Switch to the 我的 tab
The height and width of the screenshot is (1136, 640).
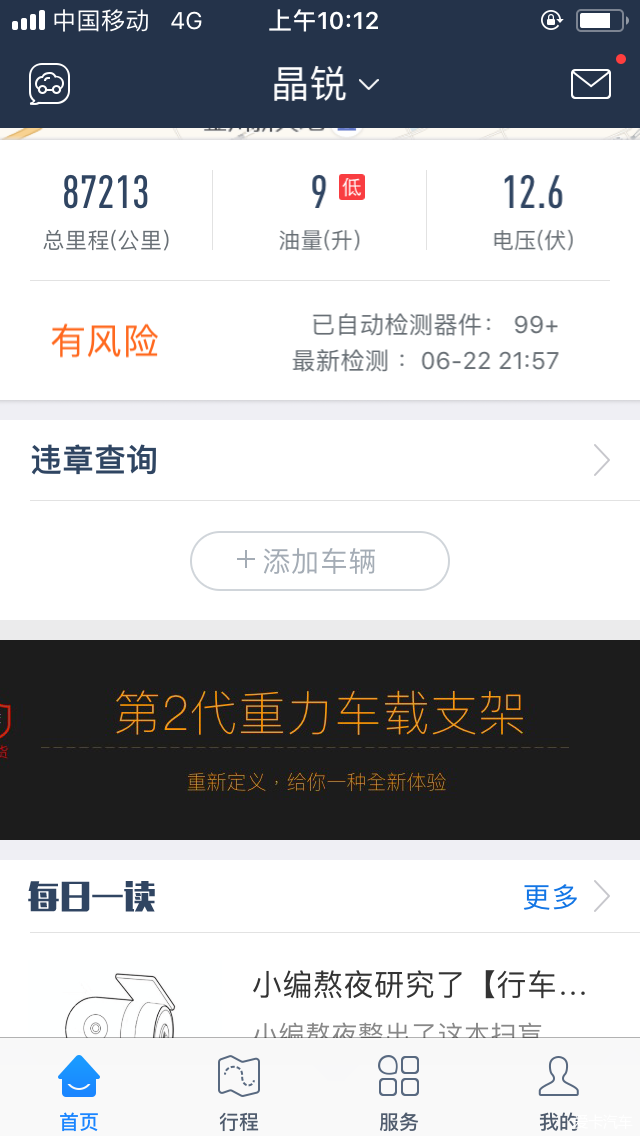tap(558, 1090)
